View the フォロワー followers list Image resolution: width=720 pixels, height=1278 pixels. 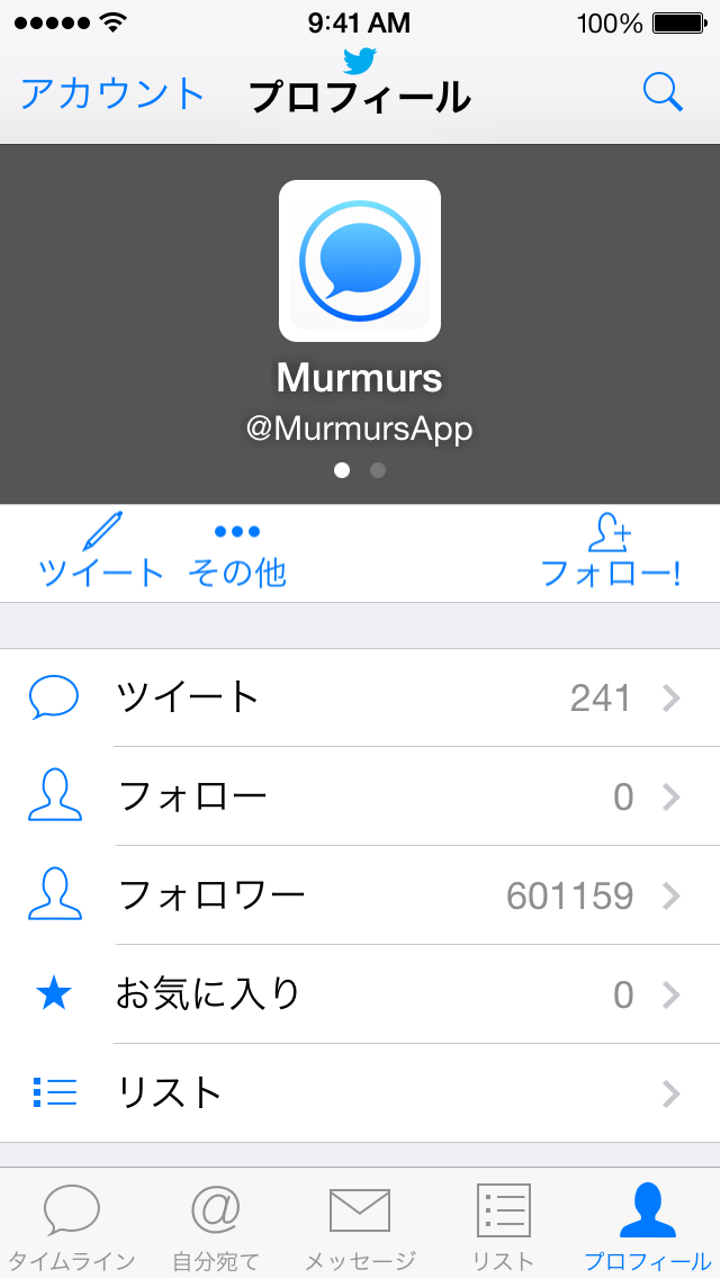360,896
